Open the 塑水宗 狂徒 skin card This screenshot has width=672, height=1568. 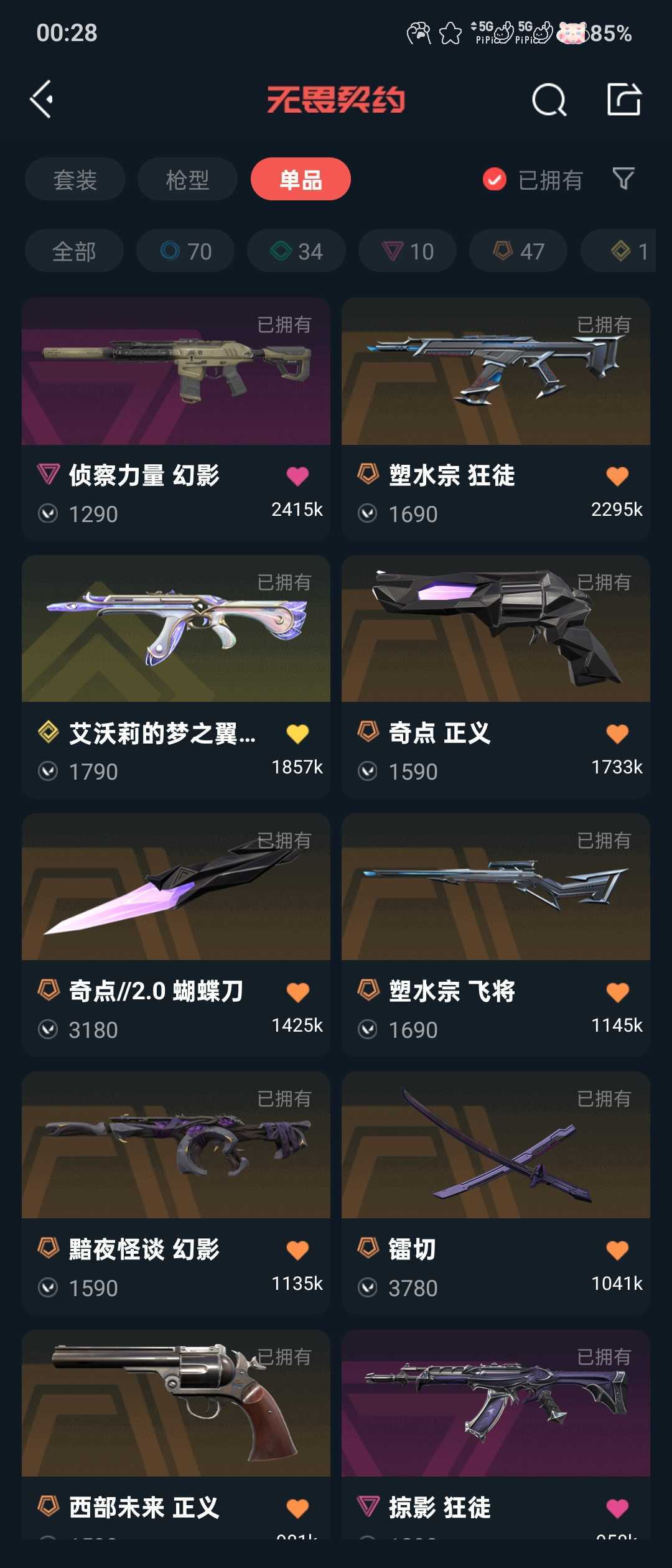[x=495, y=373]
